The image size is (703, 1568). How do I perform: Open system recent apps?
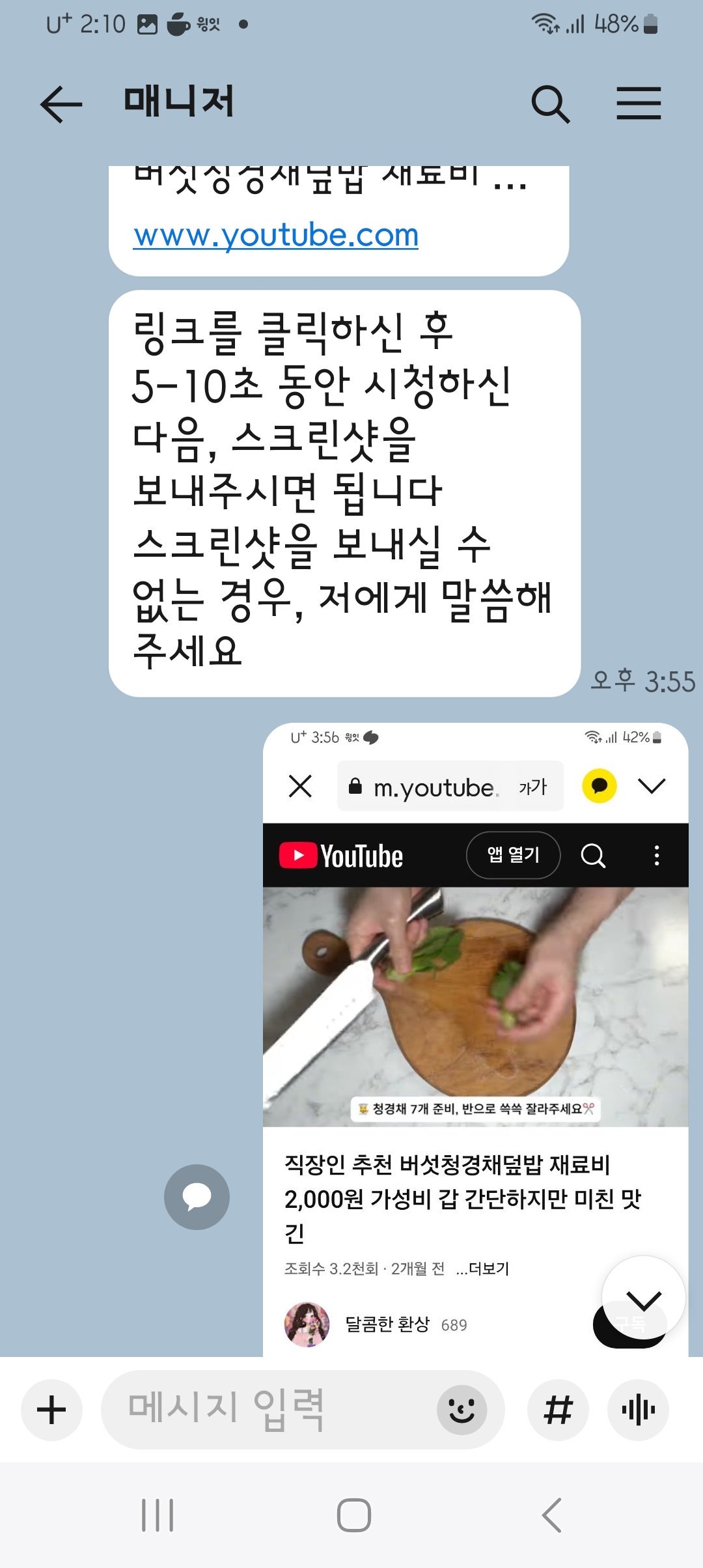click(158, 1515)
